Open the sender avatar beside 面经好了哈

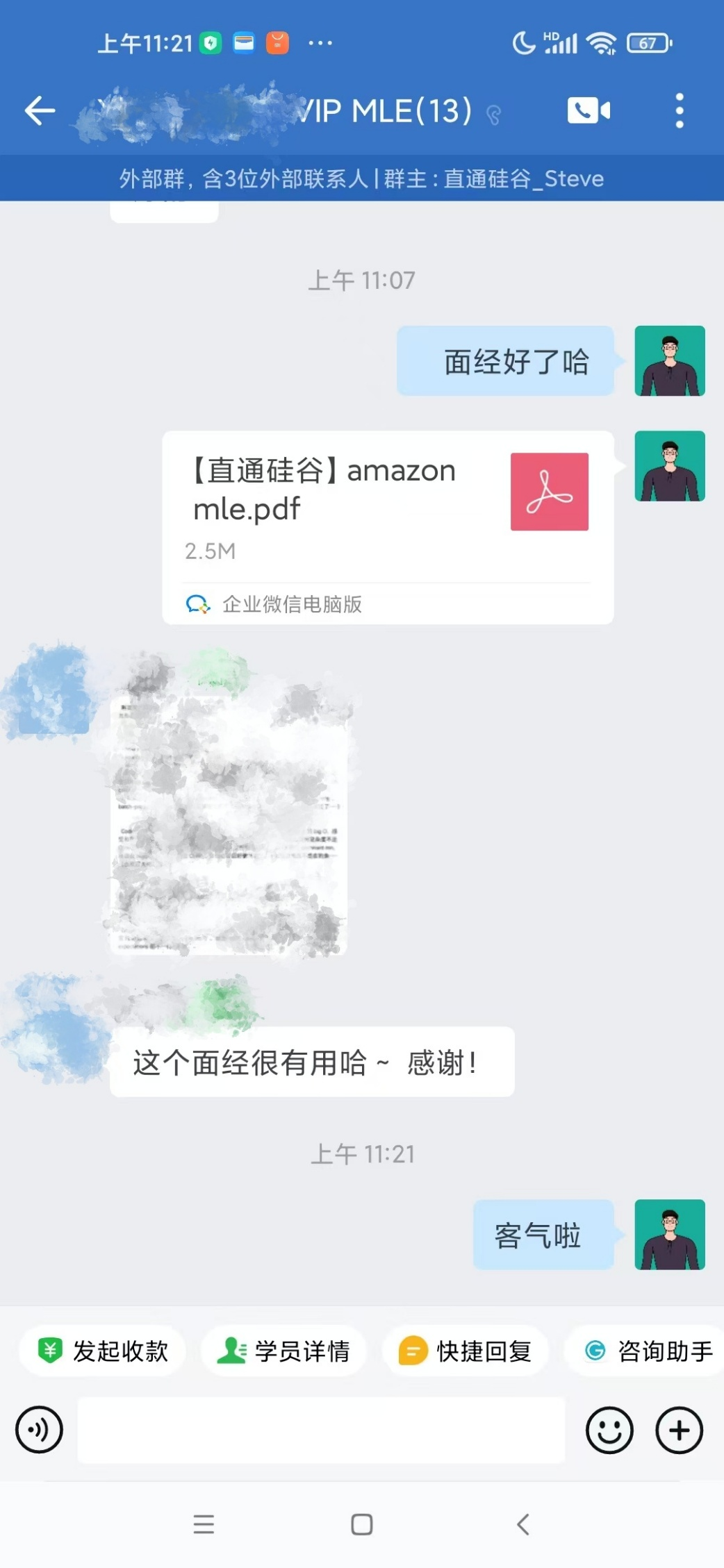coord(669,361)
